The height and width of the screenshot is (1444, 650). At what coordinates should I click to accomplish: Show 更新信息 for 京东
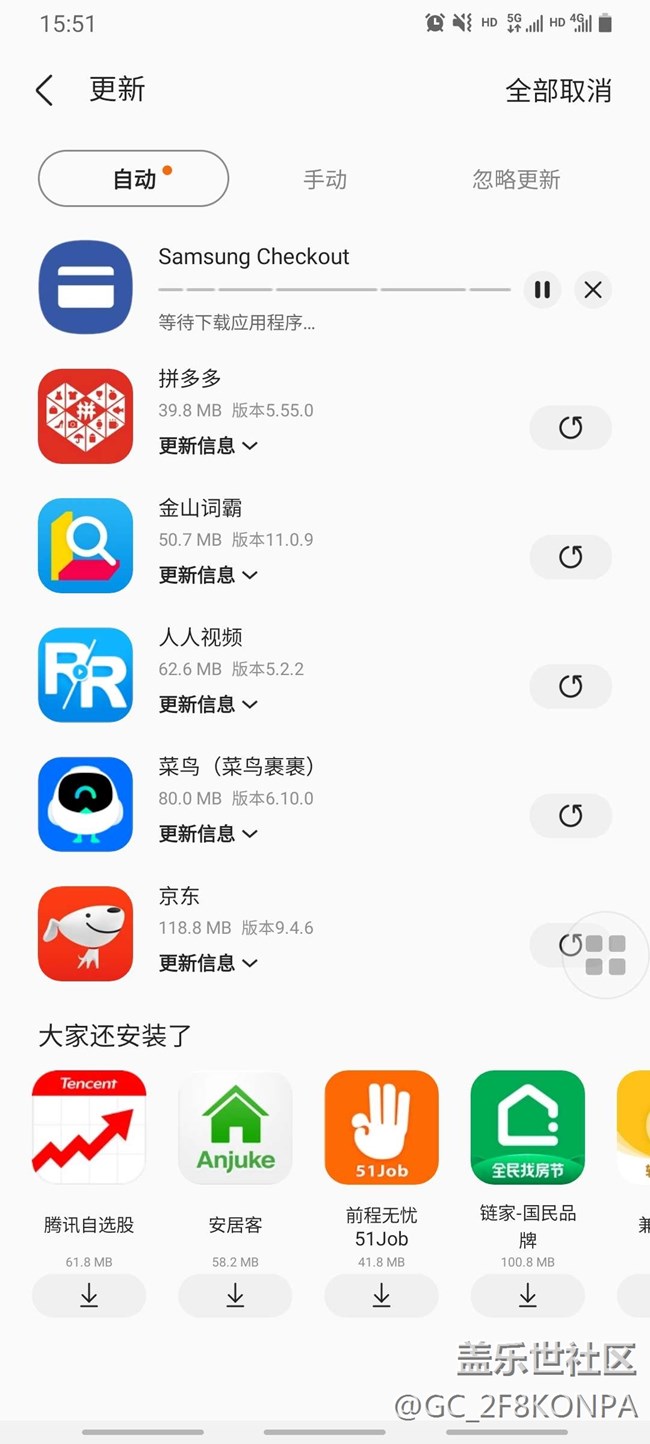pyautogui.click(x=208, y=963)
